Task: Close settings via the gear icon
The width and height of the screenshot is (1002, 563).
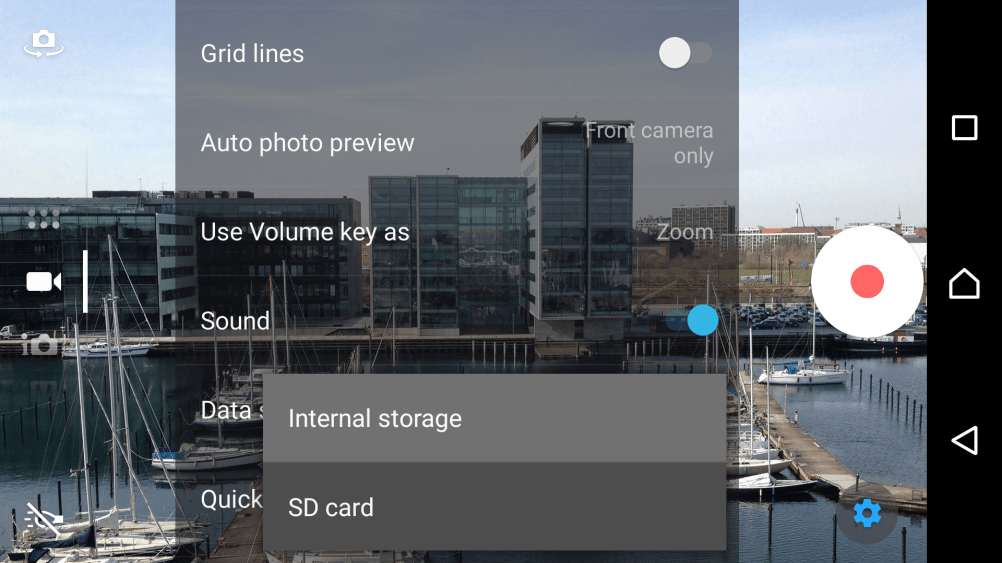Action: point(866,514)
